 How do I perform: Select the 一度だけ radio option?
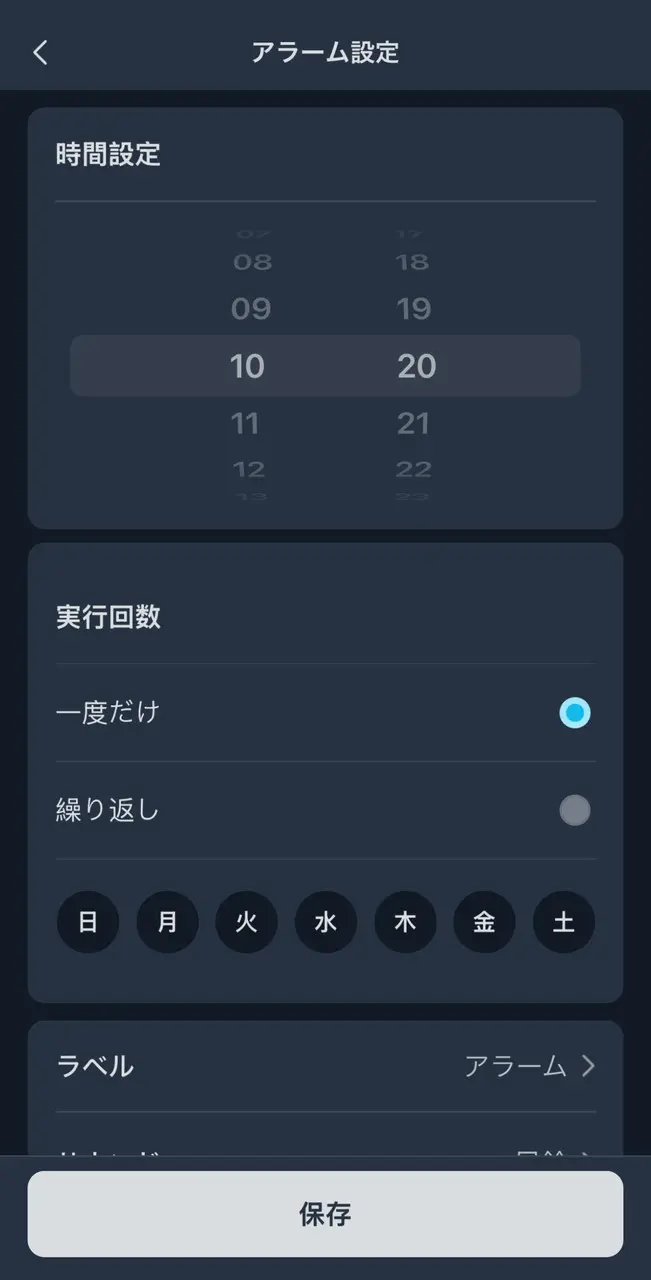click(574, 713)
